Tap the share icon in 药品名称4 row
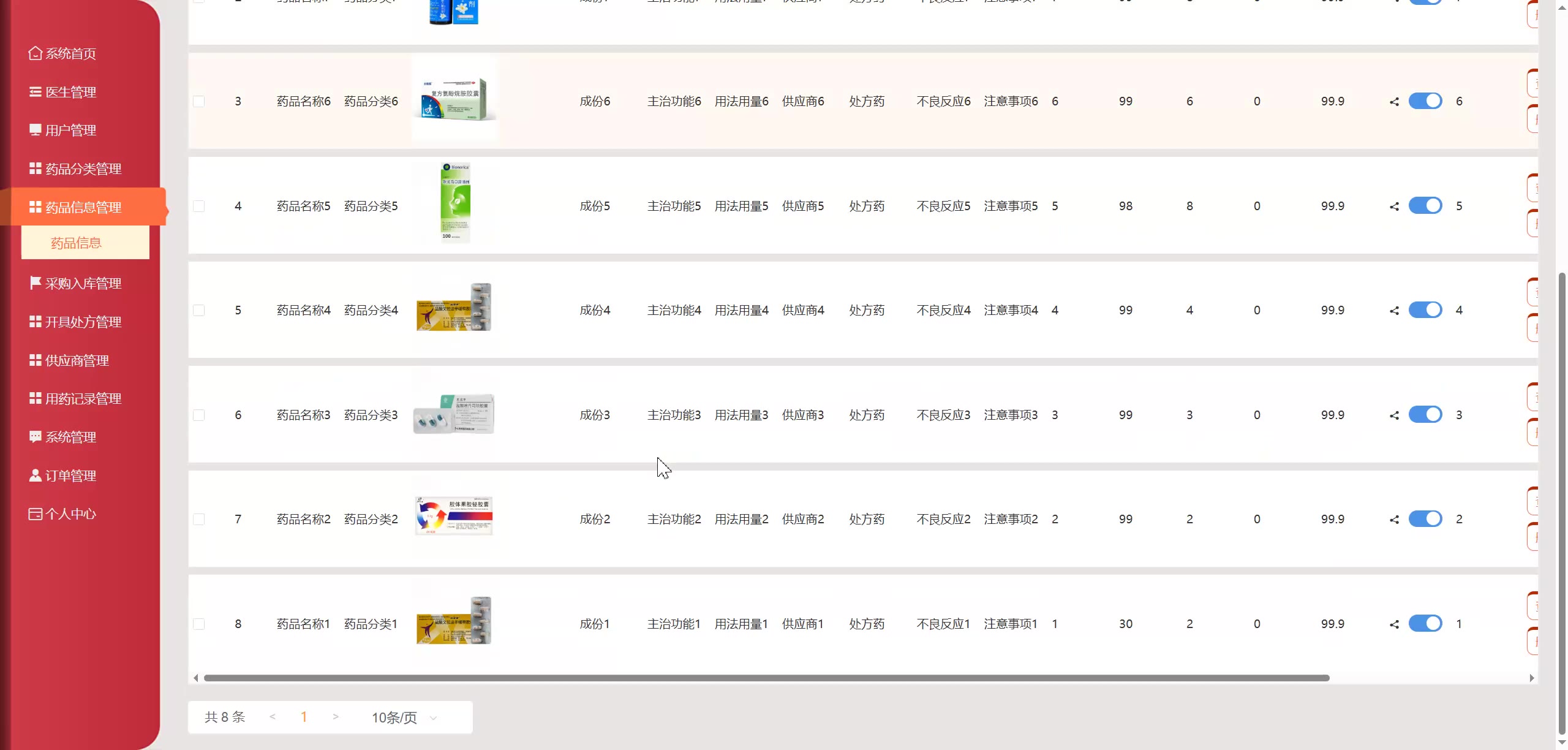The image size is (1568, 750). tap(1395, 311)
